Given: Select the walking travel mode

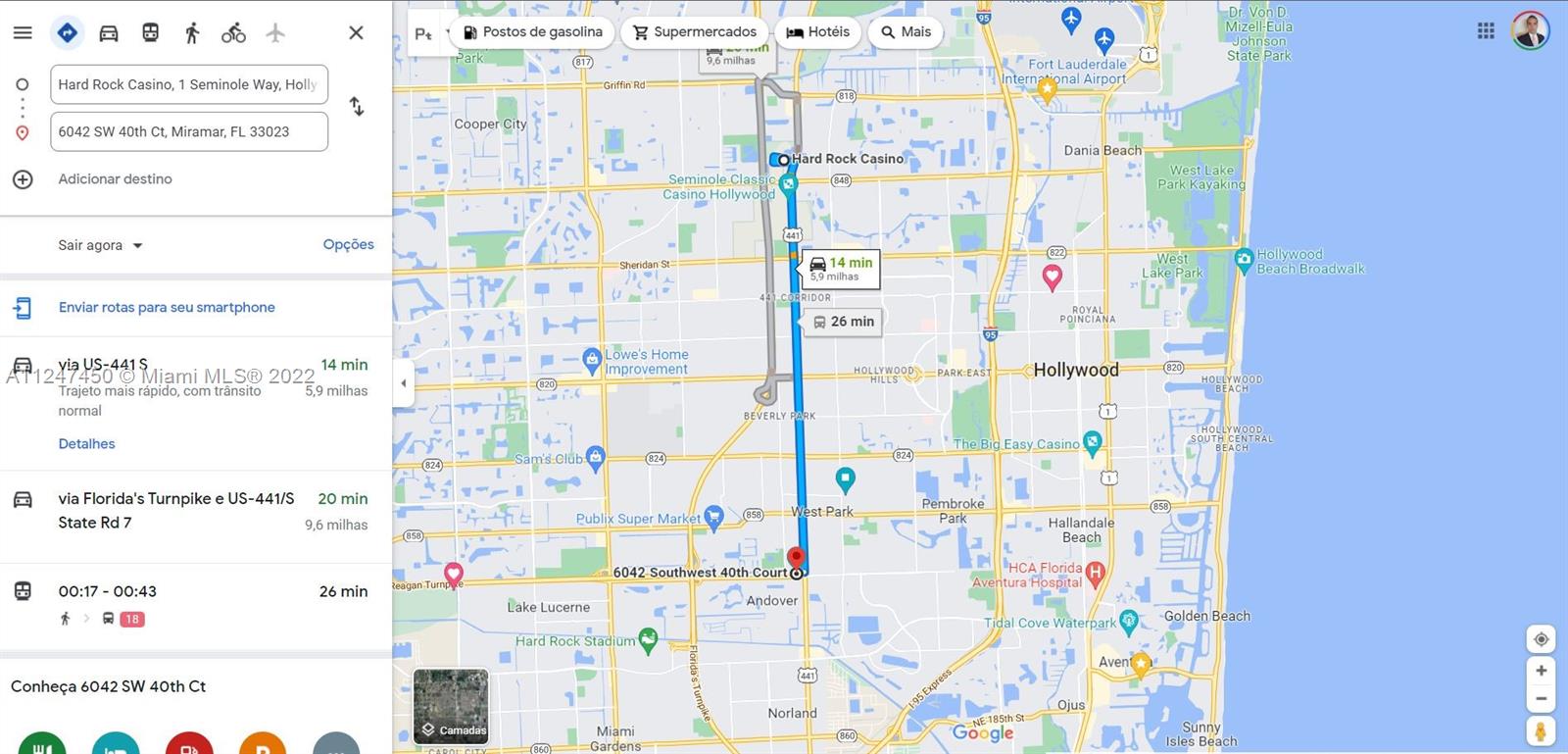Looking at the screenshot, I should [192, 32].
